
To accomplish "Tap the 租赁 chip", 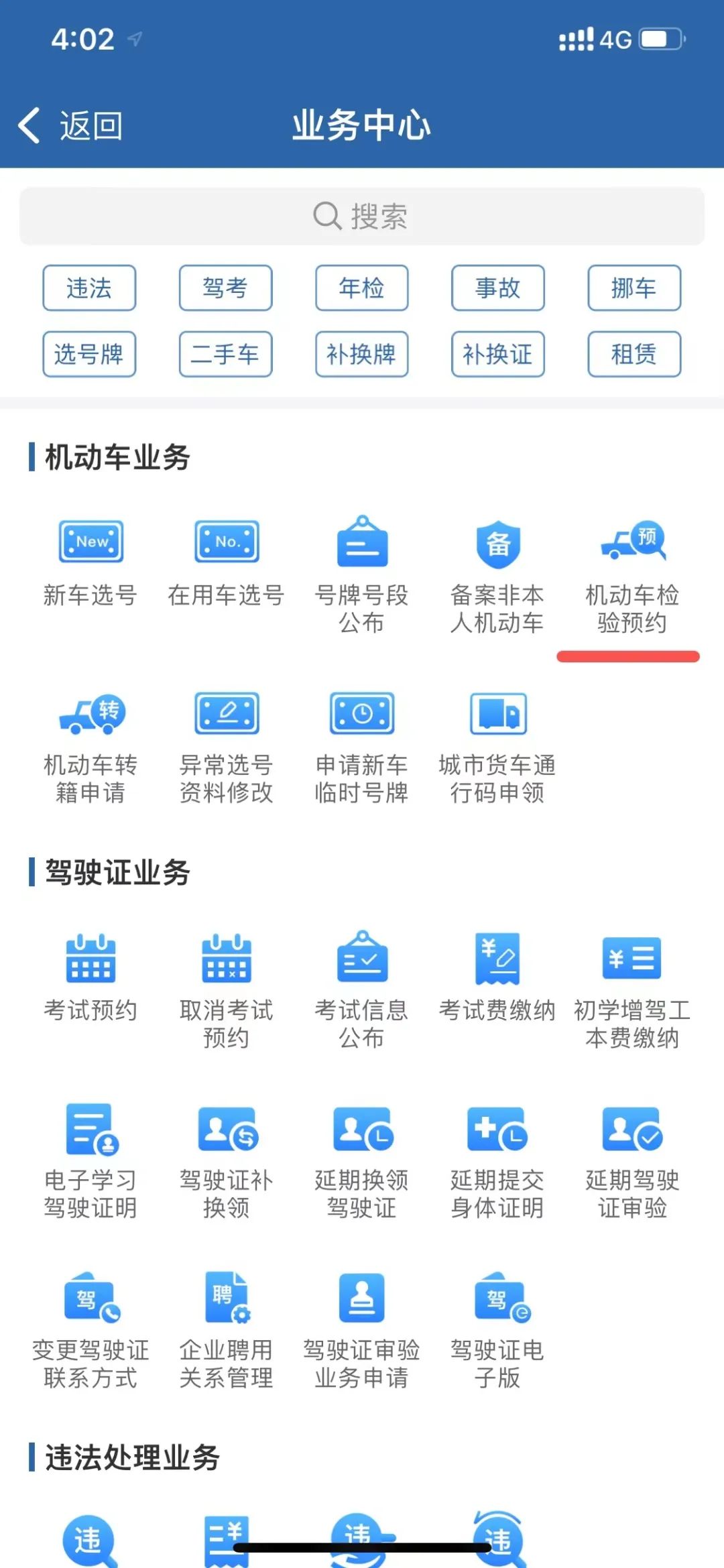I will coord(634,354).
